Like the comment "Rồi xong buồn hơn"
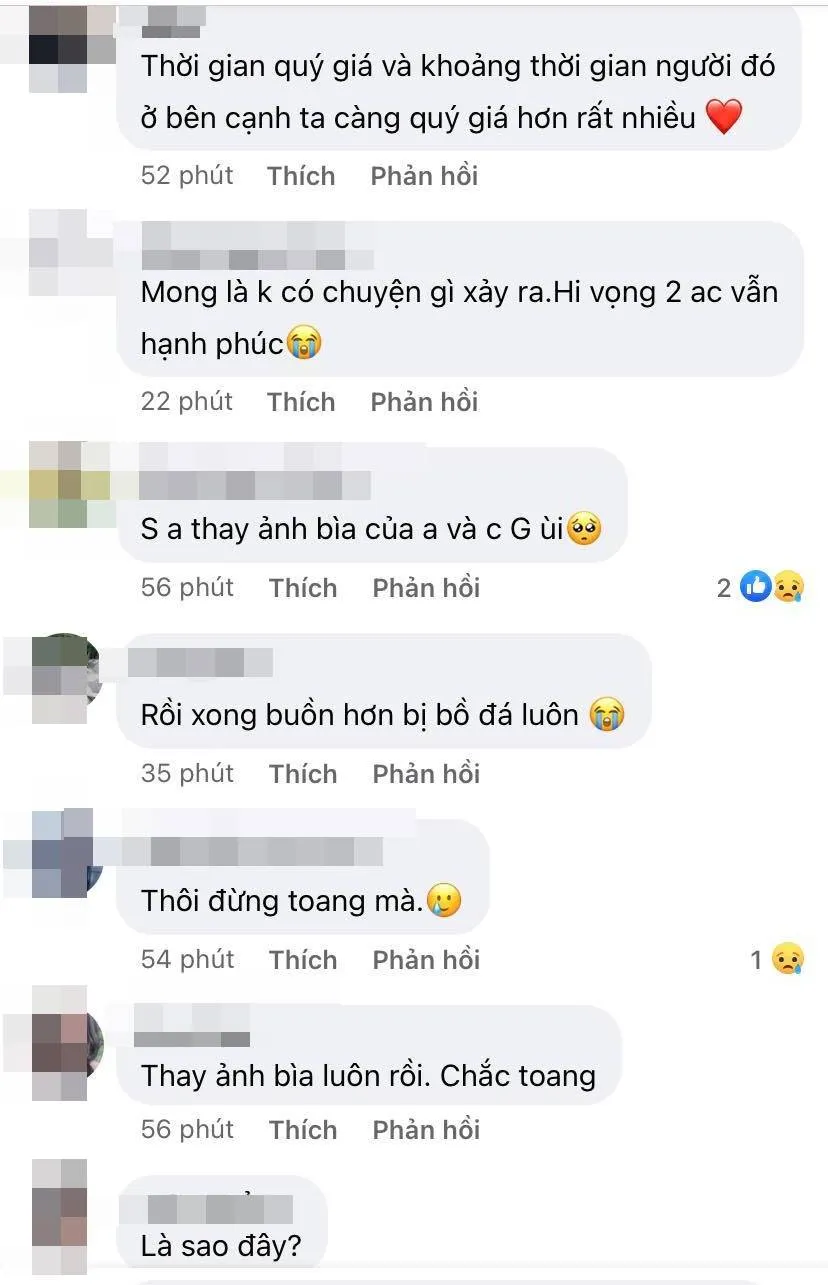828x1285 pixels. pos(302,774)
